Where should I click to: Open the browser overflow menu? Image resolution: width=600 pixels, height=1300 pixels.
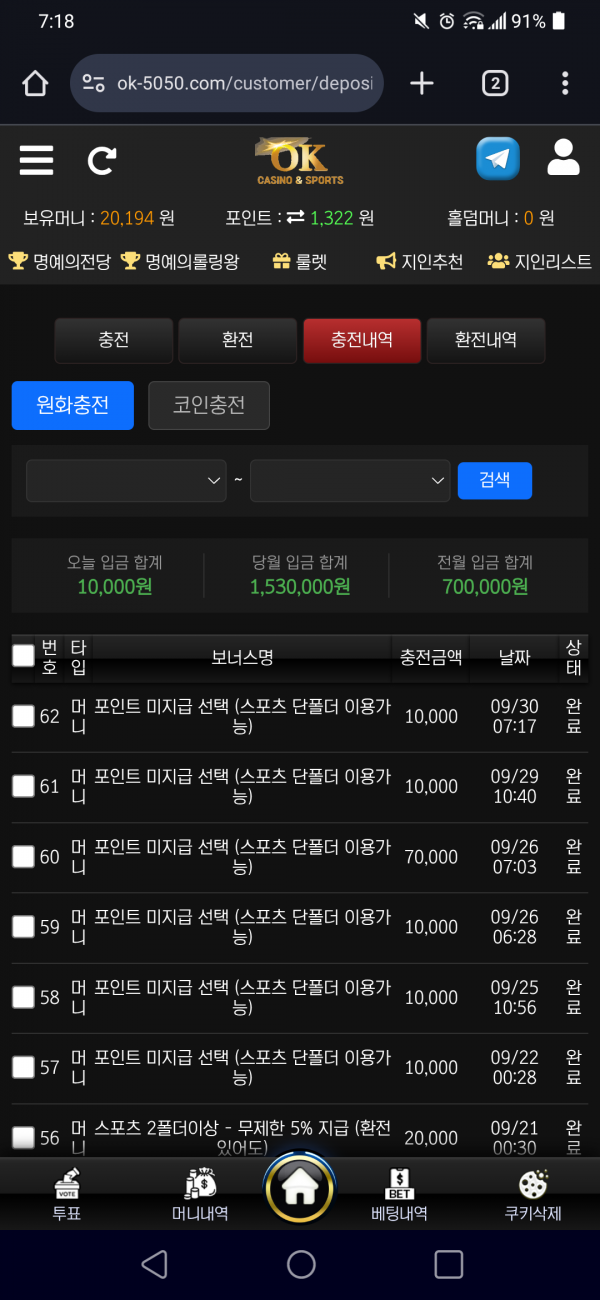point(565,83)
